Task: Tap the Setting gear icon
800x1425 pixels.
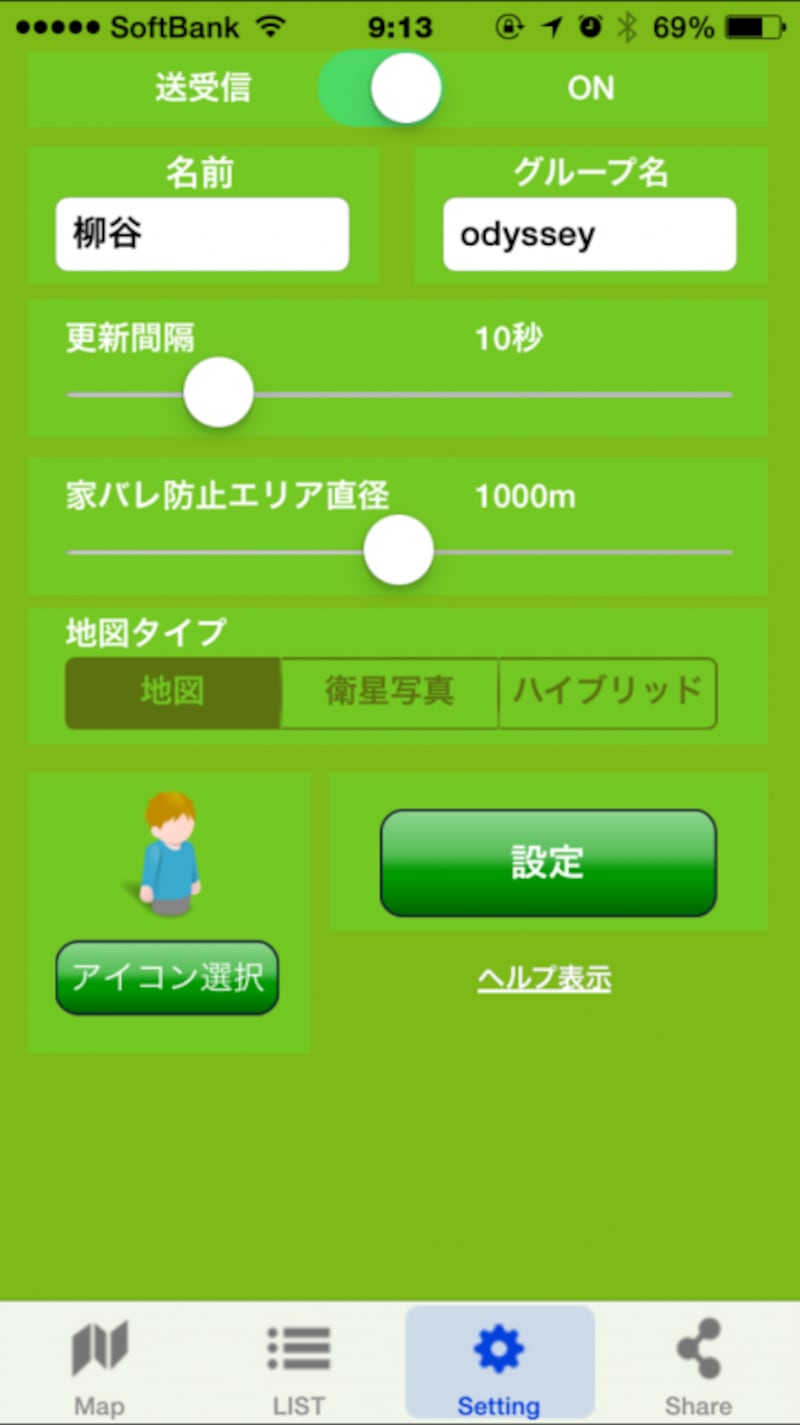Action: tap(499, 1348)
